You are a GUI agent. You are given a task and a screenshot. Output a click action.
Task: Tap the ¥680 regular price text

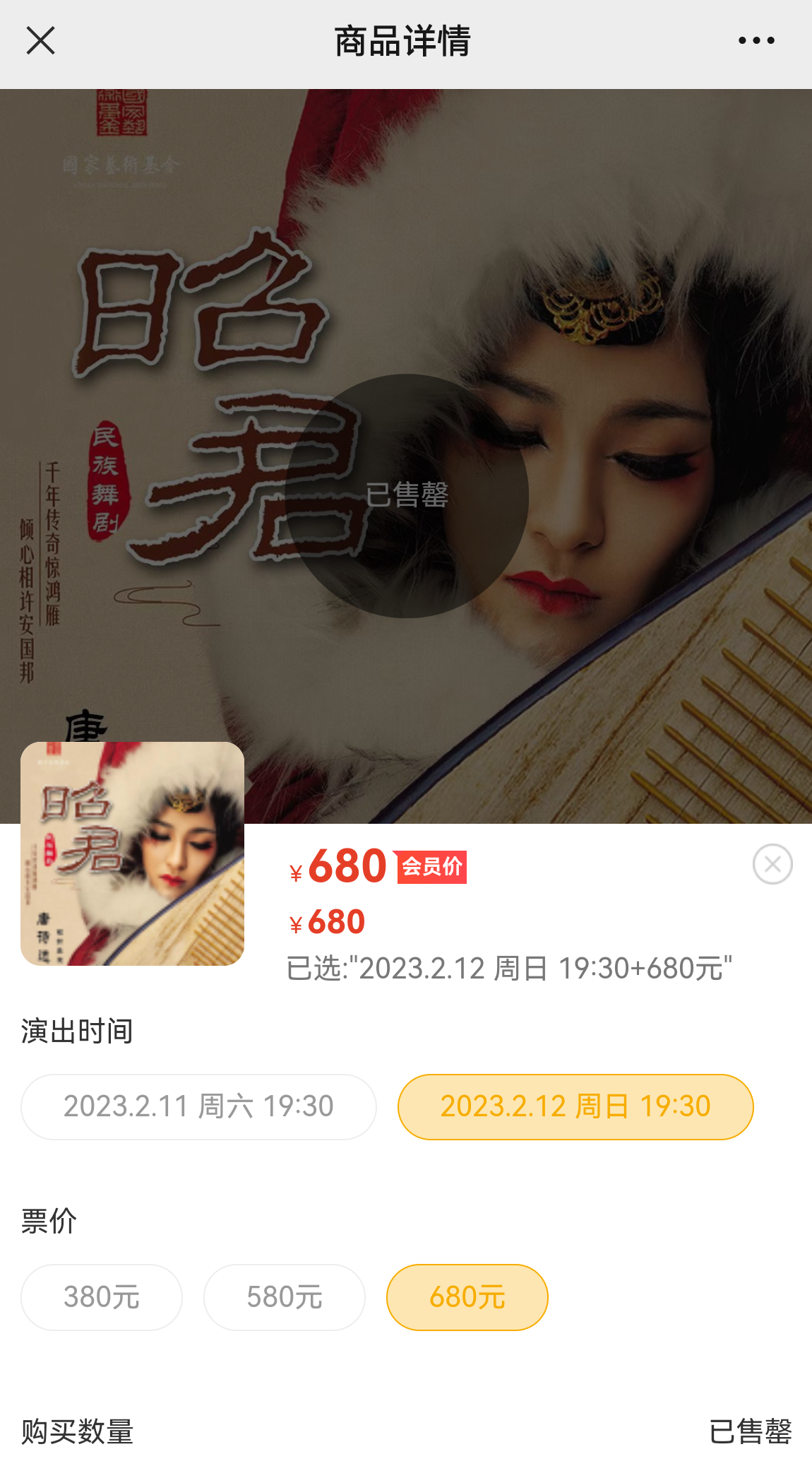coord(326,920)
